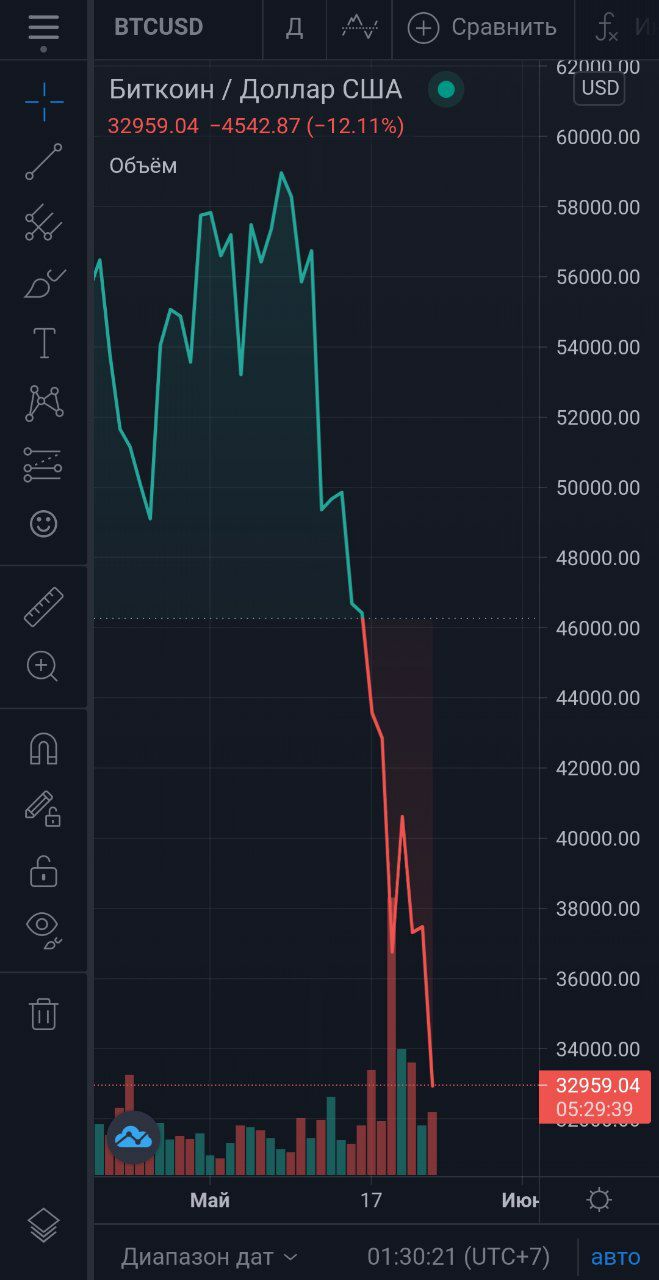Screen dimensions: 659x1280
Task: Hide all drawings with eye icon
Action: (x=43, y=929)
